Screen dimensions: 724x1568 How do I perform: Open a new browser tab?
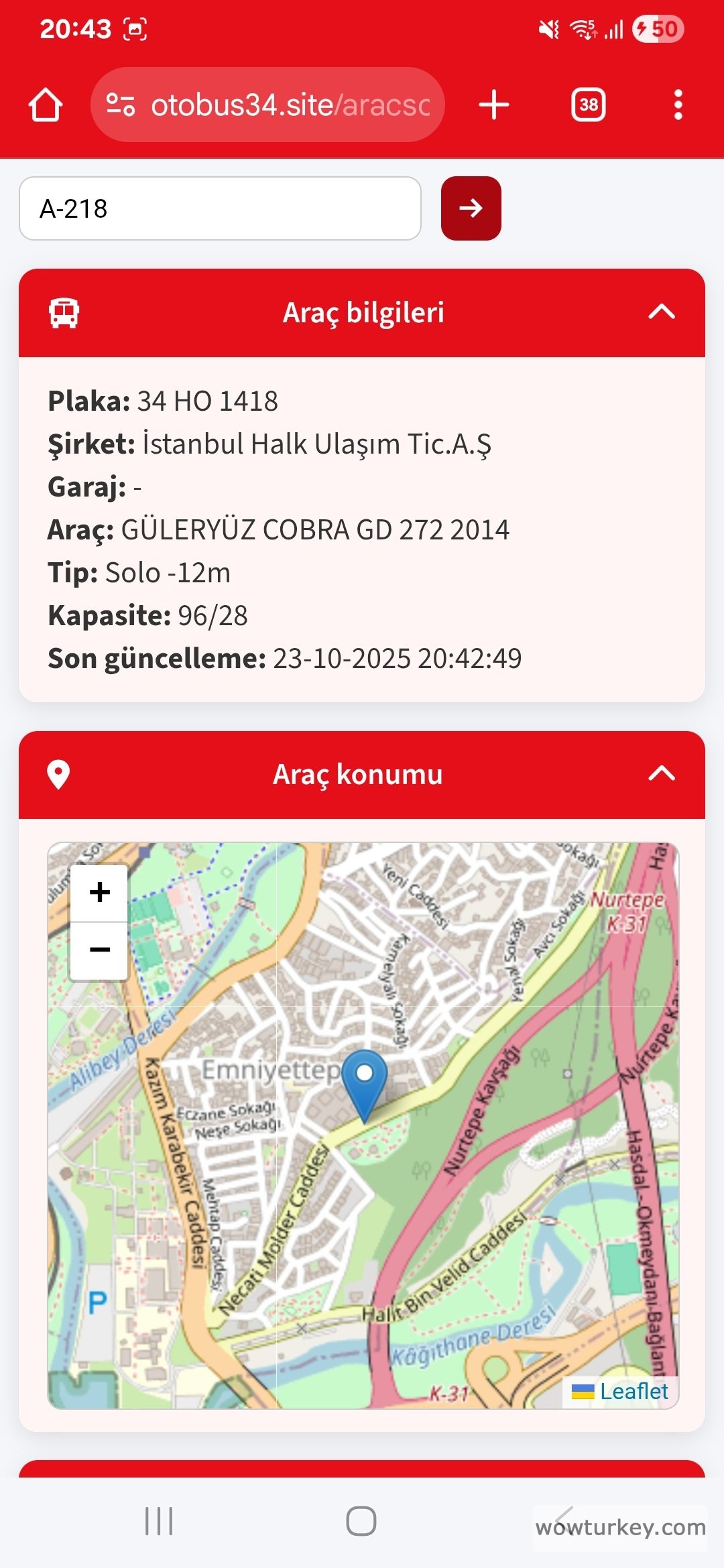pos(494,105)
